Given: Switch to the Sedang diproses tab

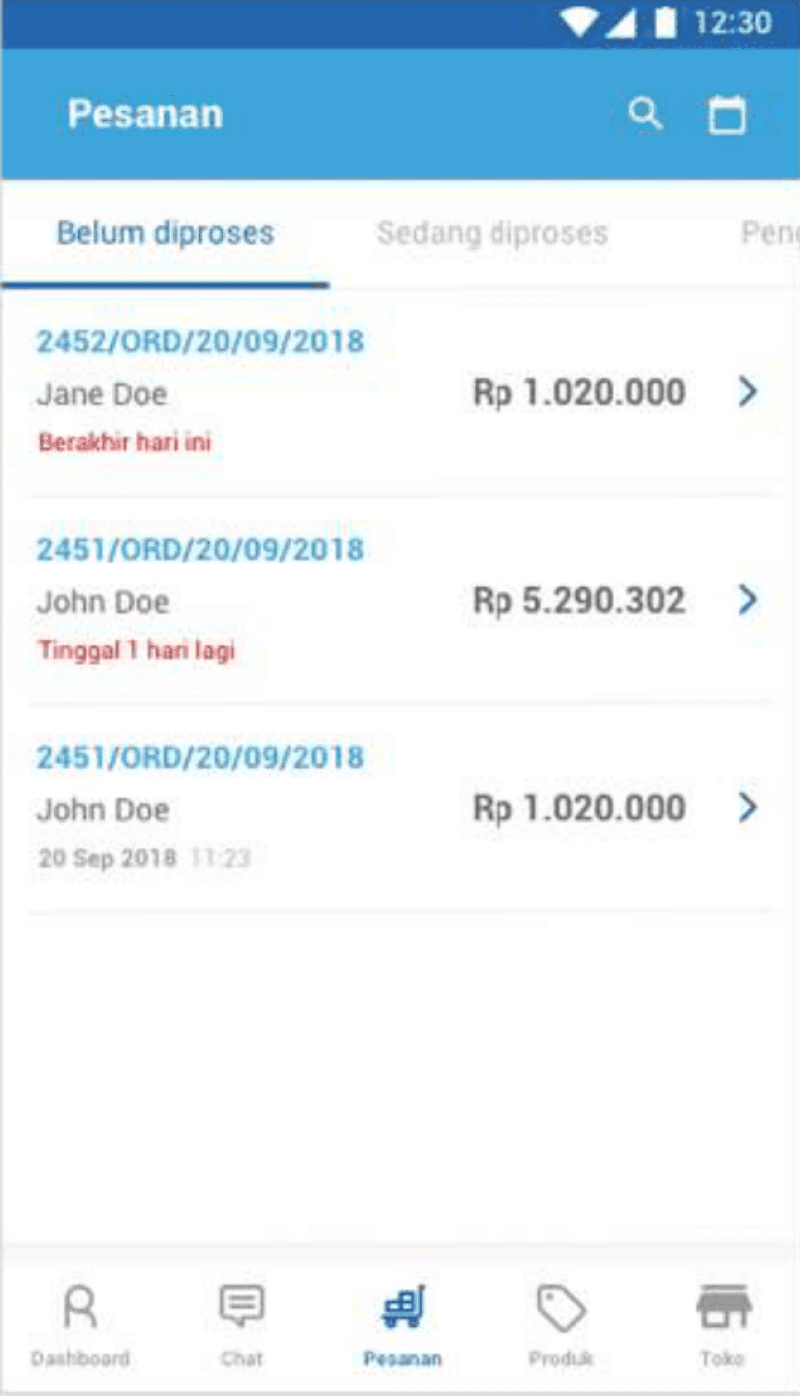Looking at the screenshot, I should click(492, 233).
